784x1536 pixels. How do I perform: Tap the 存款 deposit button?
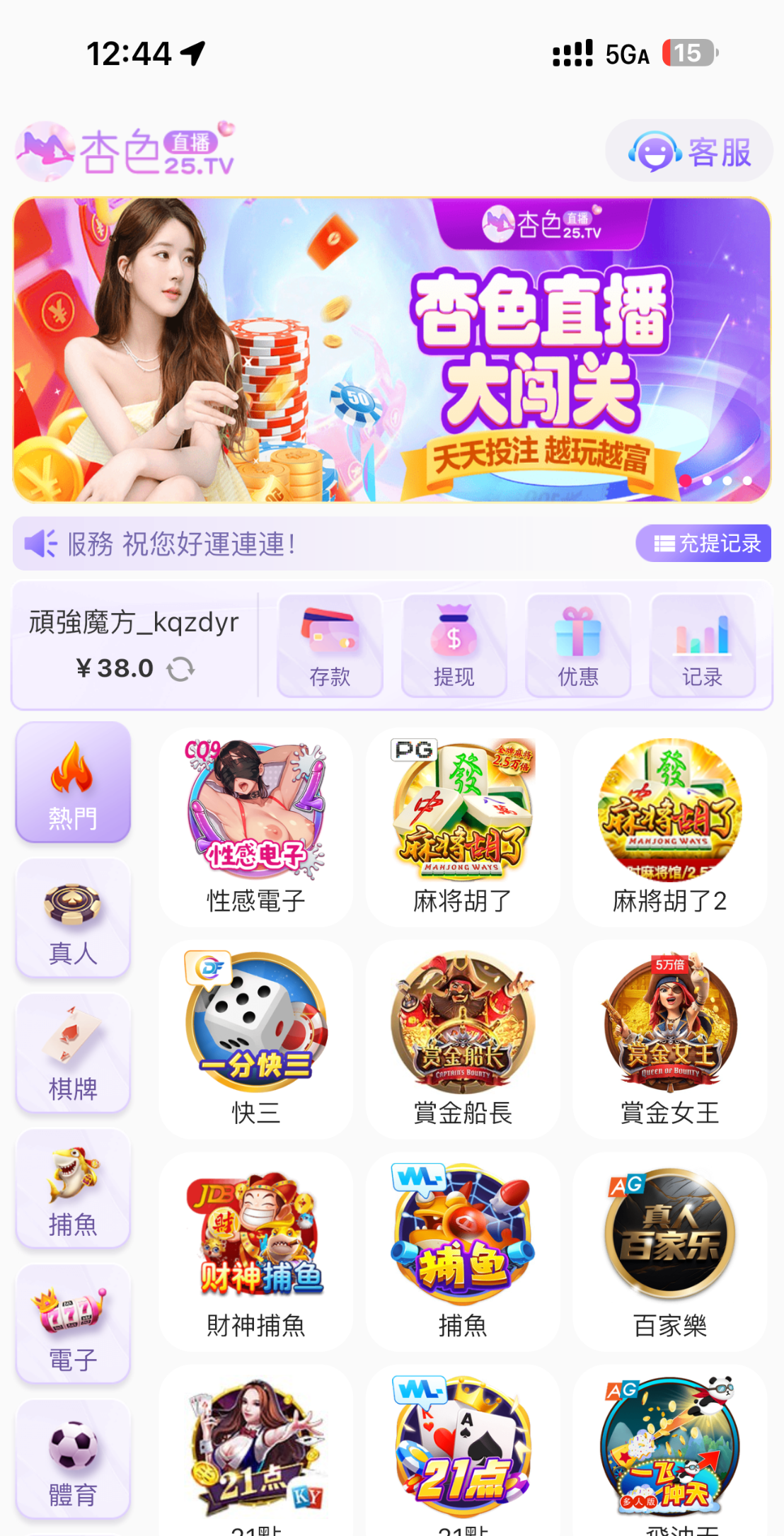point(330,646)
